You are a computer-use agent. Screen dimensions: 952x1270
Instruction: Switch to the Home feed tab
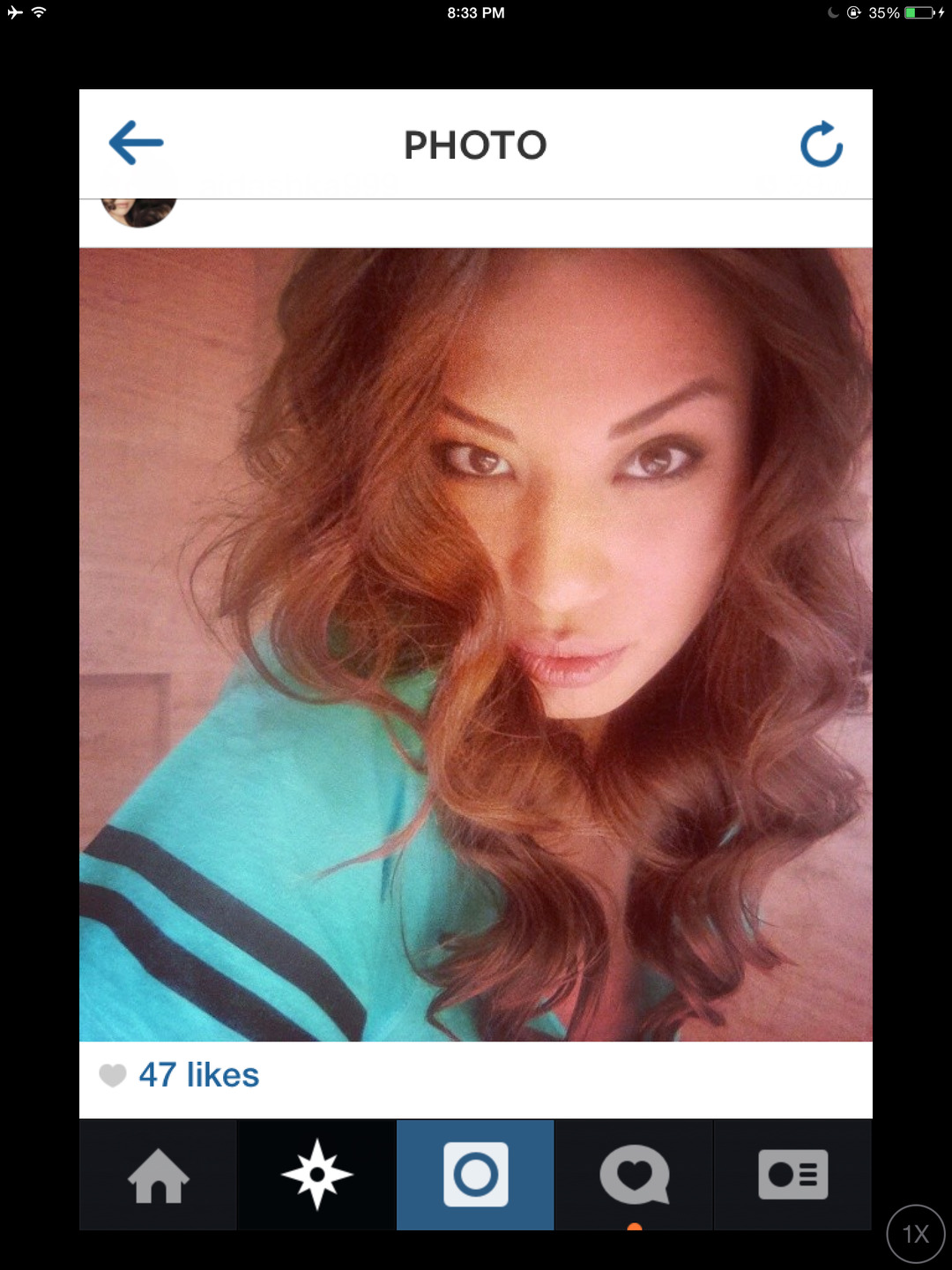tap(159, 1176)
